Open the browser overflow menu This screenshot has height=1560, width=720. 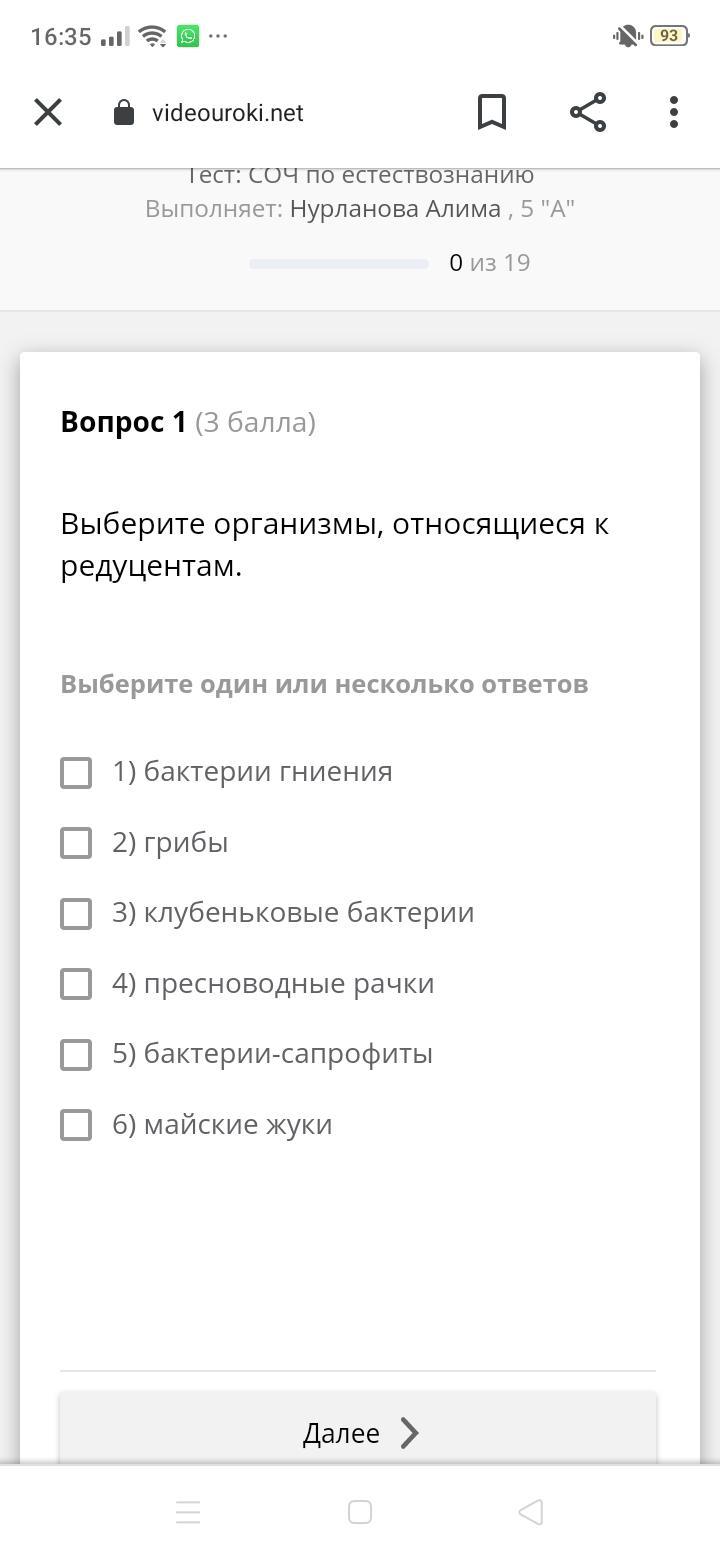coord(674,112)
